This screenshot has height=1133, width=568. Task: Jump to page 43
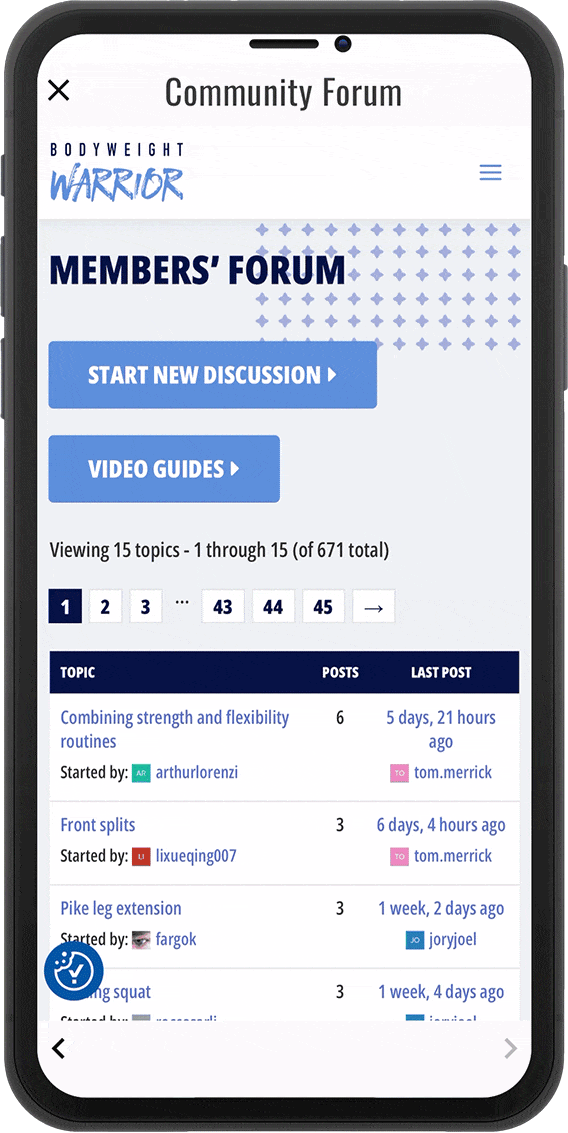click(223, 606)
